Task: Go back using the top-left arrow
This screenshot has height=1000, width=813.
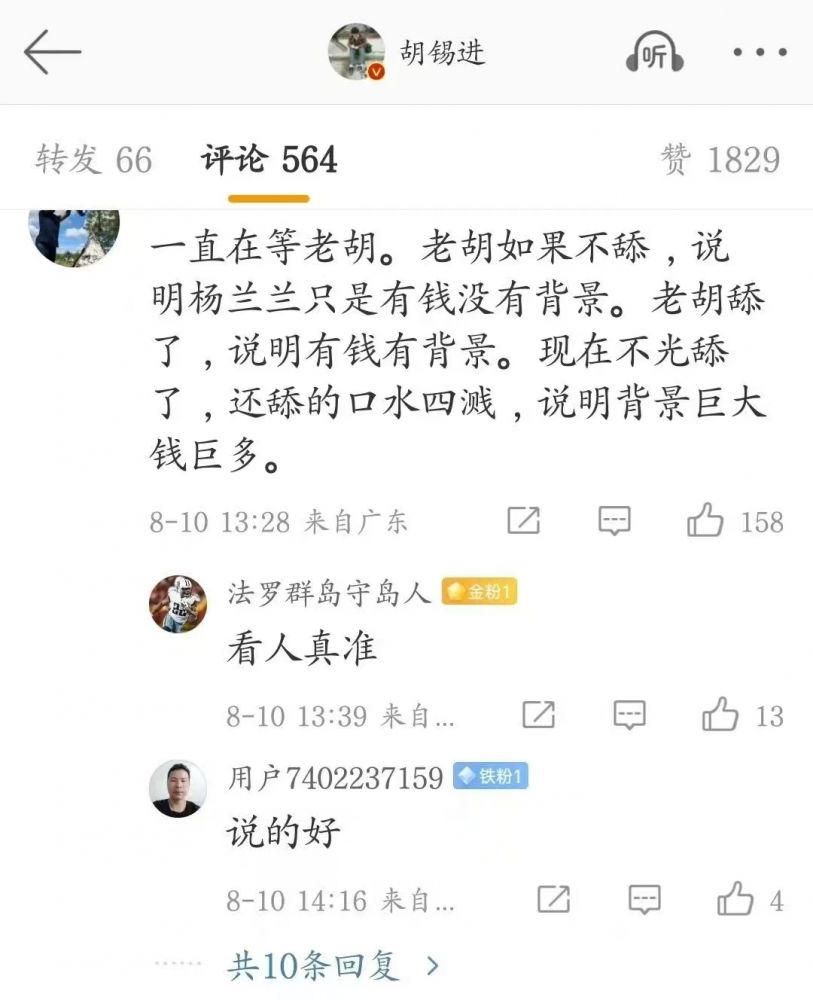Action: coord(51,52)
